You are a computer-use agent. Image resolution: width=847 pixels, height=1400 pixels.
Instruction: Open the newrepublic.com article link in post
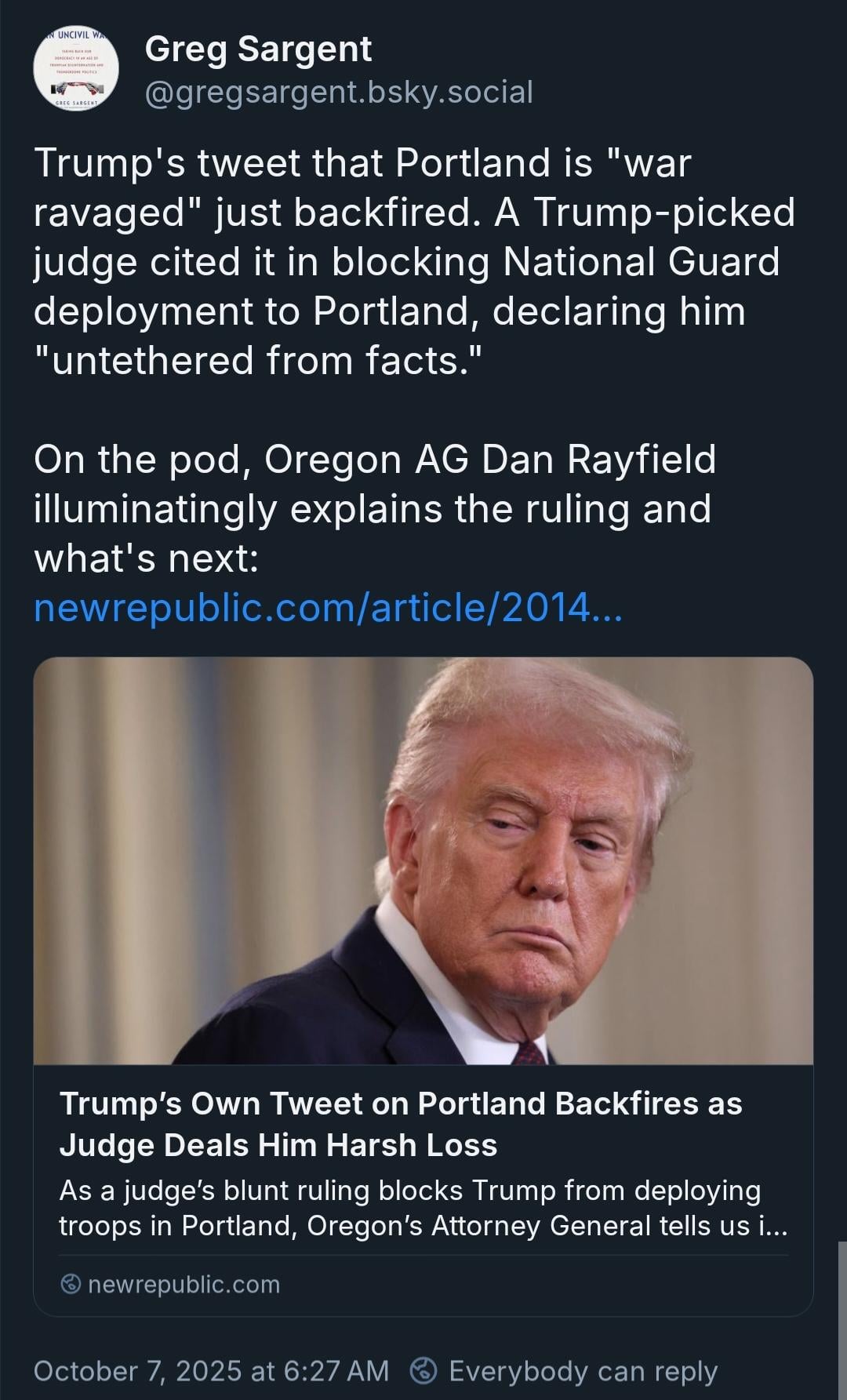(328, 607)
